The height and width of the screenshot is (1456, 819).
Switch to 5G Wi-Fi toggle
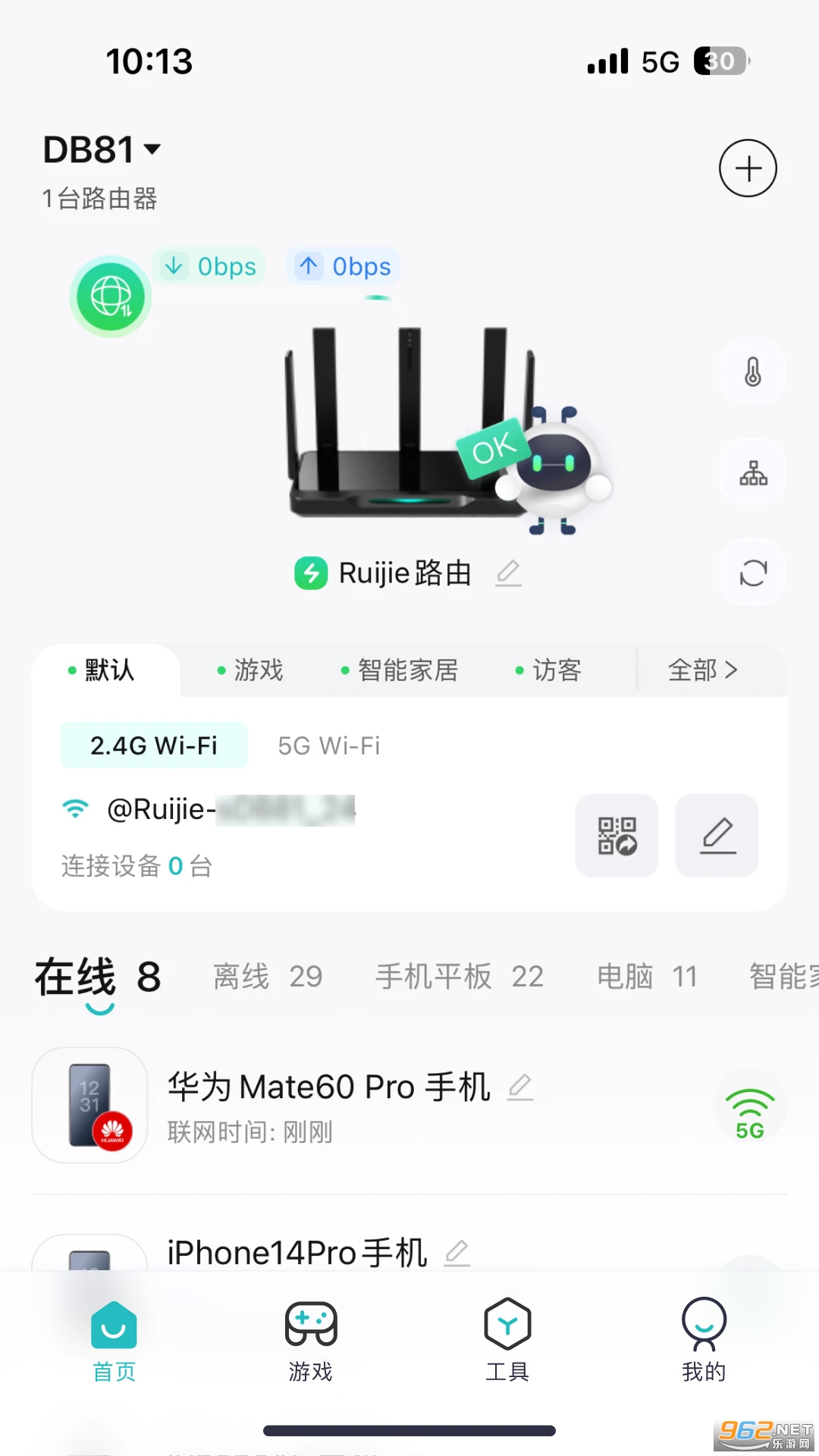(x=327, y=745)
